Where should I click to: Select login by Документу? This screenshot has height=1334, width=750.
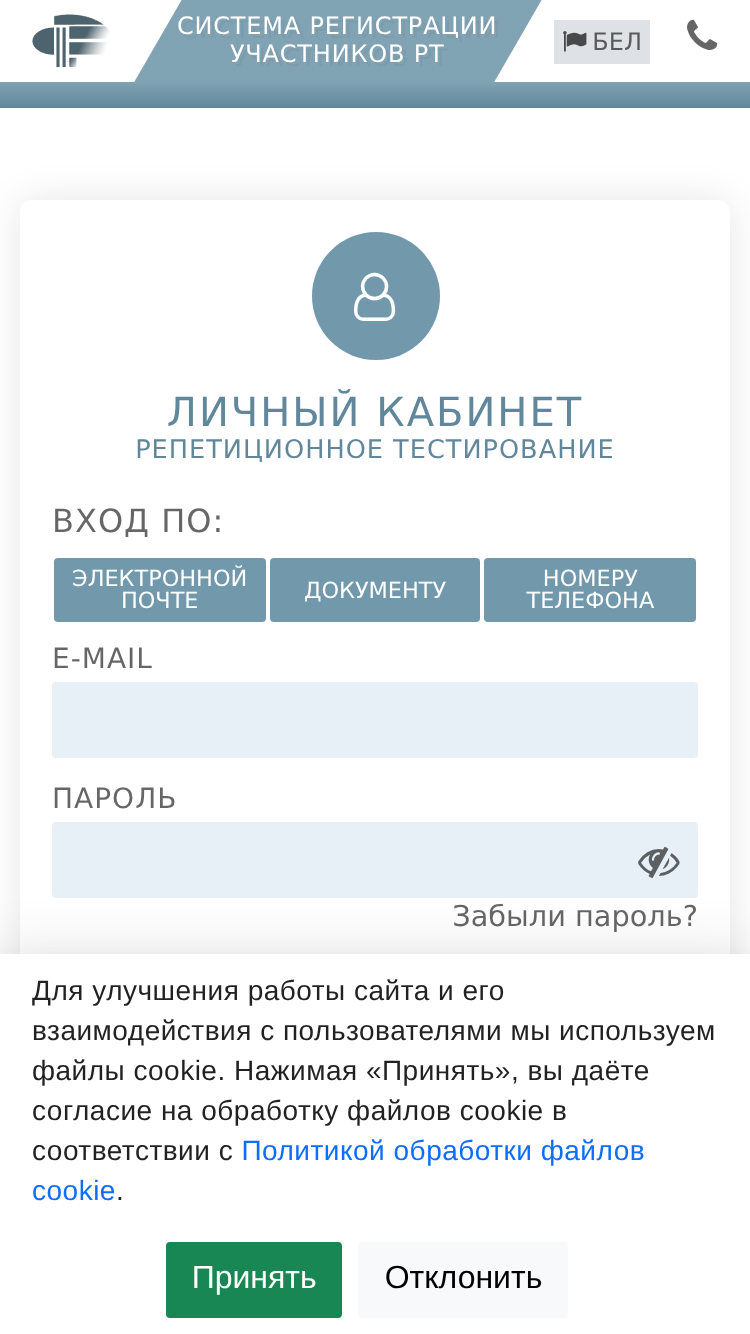pyautogui.click(x=375, y=590)
